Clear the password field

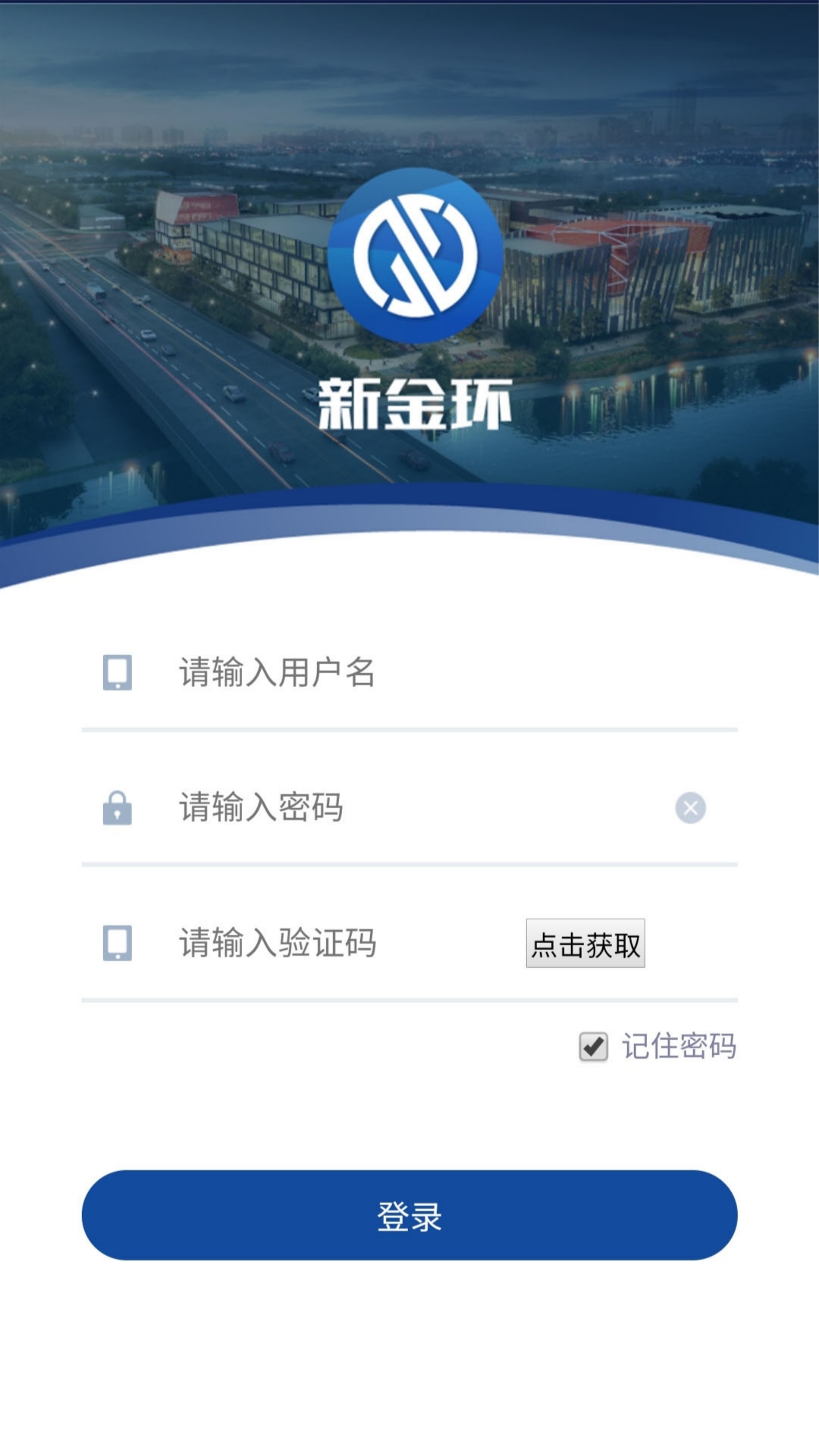[x=690, y=808]
